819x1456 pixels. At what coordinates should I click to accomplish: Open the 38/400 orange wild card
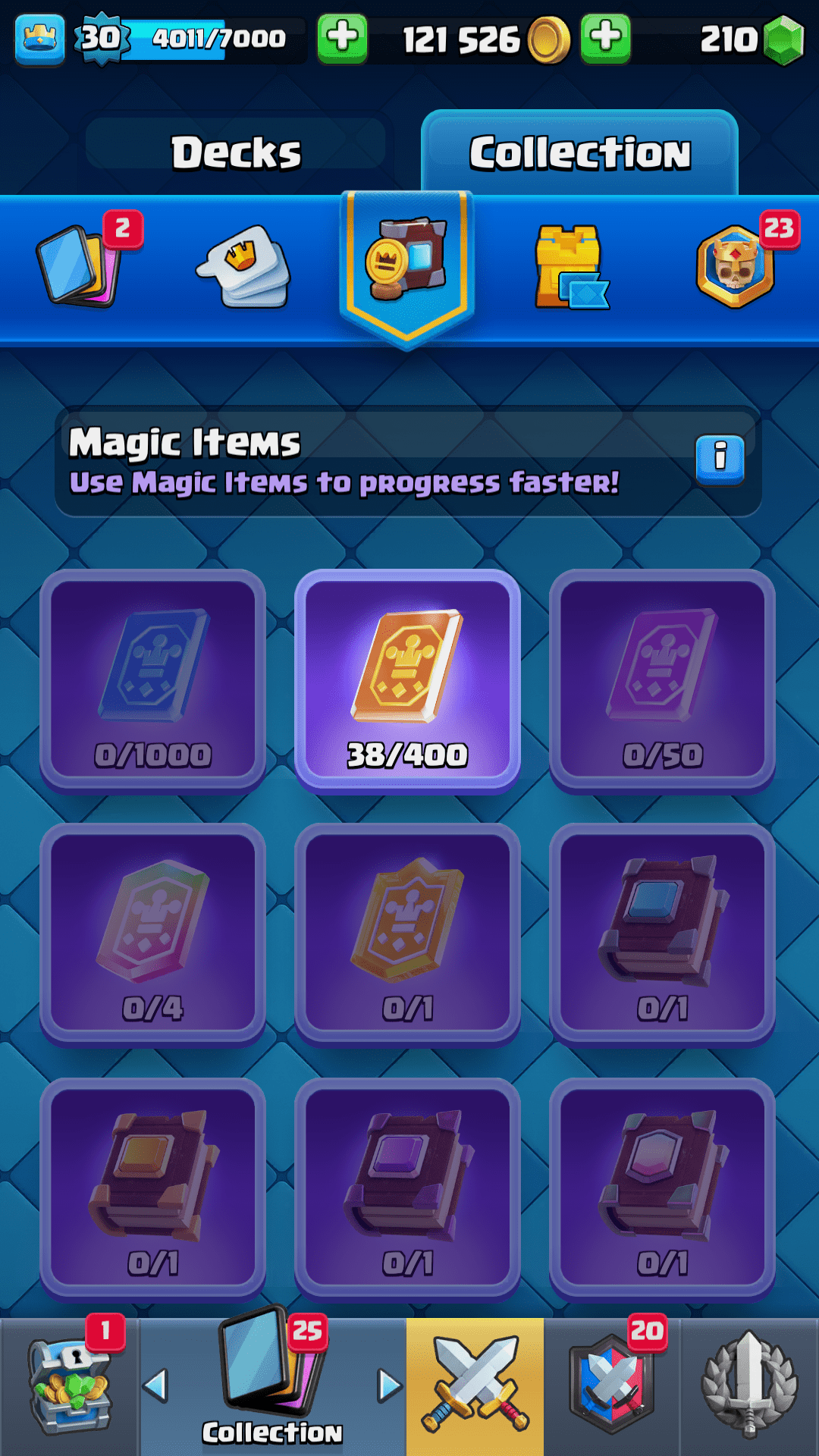tap(407, 680)
